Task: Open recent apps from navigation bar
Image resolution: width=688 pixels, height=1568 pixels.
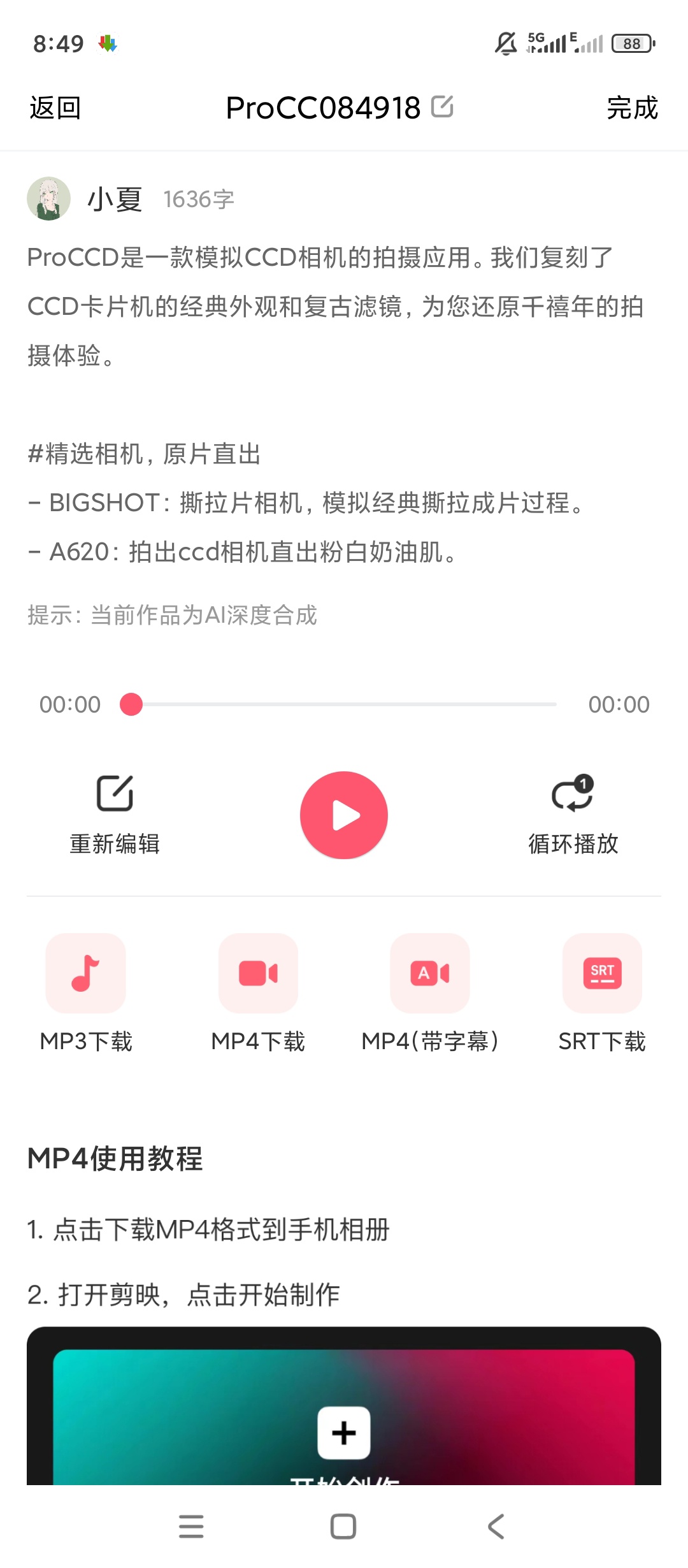Action: [x=191, y=1527]
